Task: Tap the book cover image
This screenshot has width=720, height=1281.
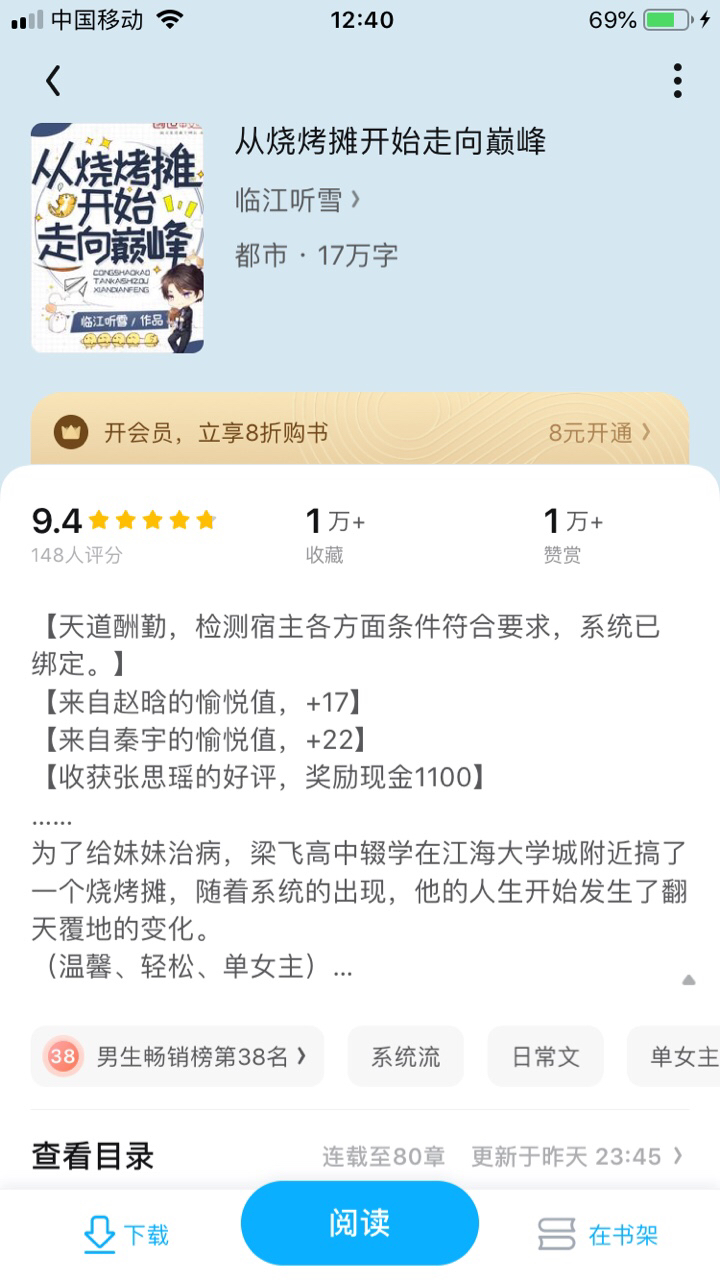Action: 117,238
